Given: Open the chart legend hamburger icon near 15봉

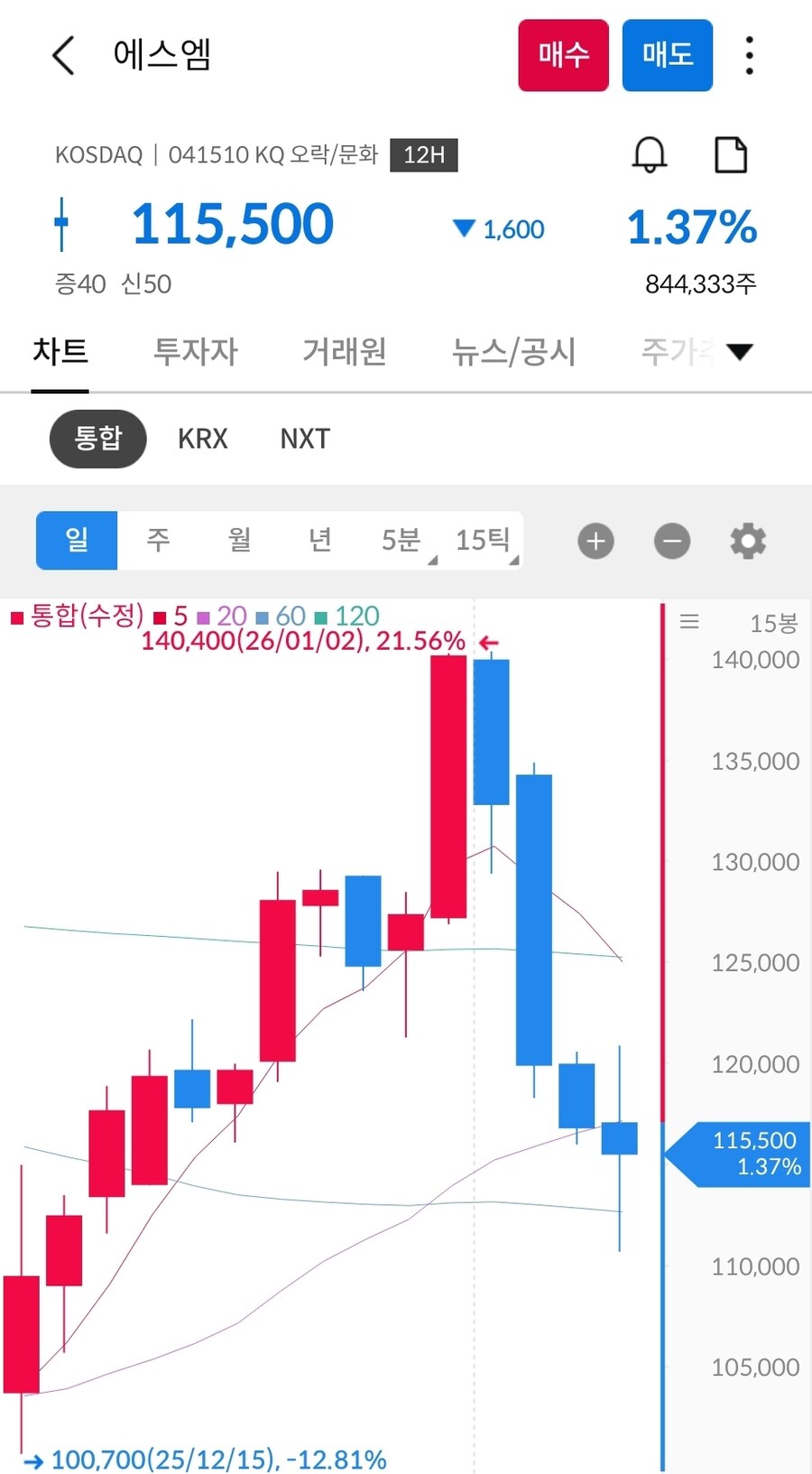Looking at the screenshot, I should pyautogui.click(x=688, y=622).
